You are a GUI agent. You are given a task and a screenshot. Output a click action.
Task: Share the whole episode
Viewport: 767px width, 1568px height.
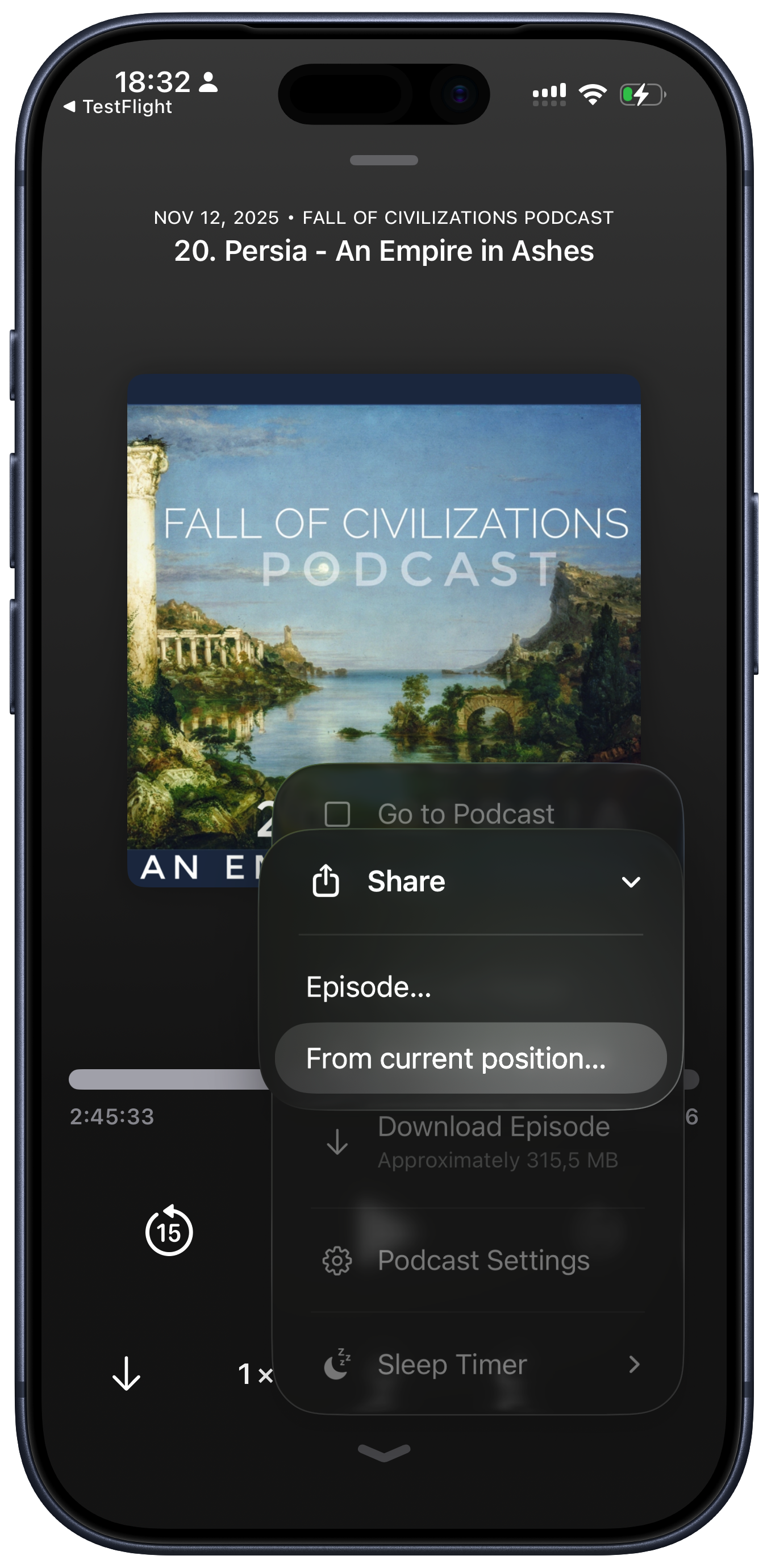click(369, 987)
